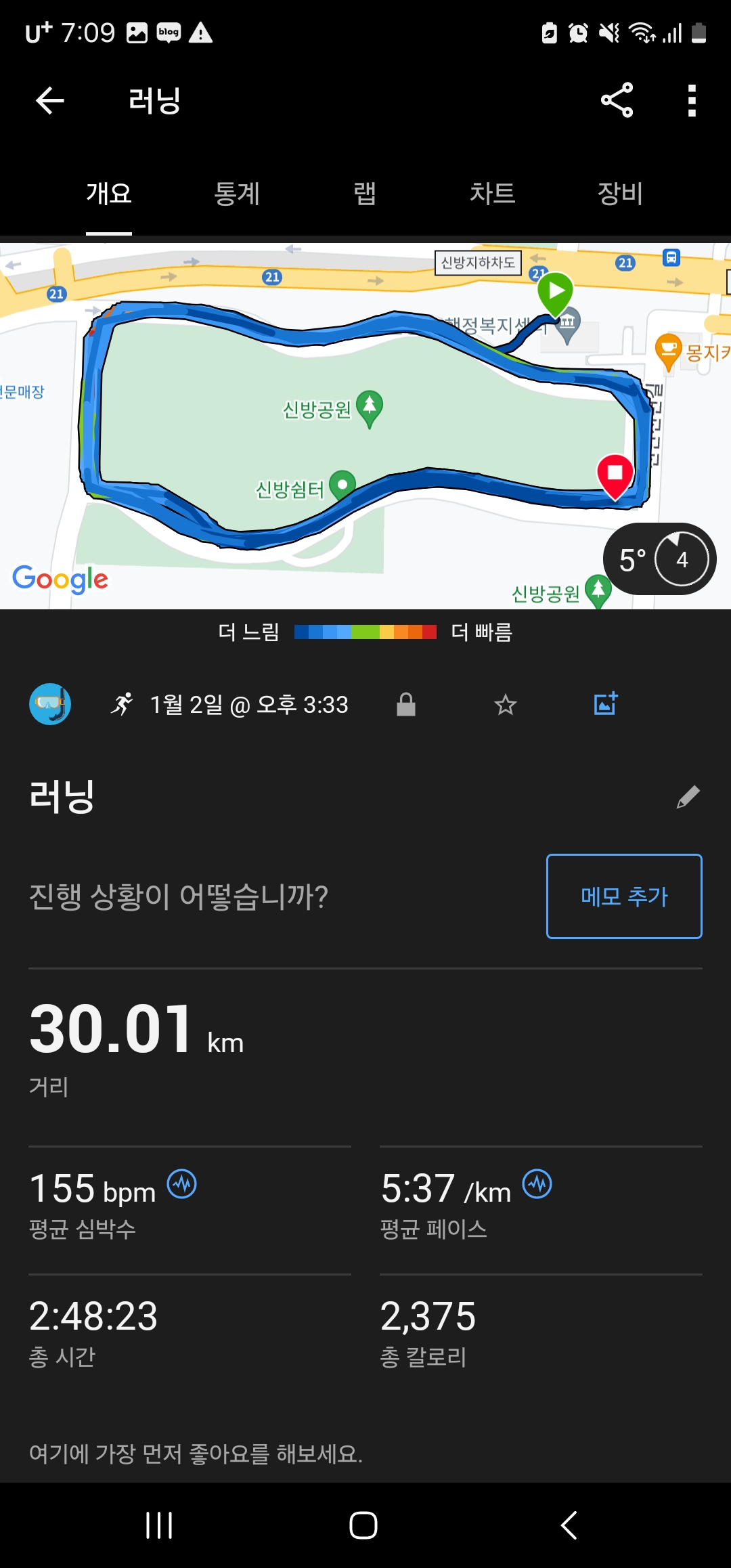The image size is (731, 1568).
Task: Switch to the 랩 tab
Action: tap(365, 194)
